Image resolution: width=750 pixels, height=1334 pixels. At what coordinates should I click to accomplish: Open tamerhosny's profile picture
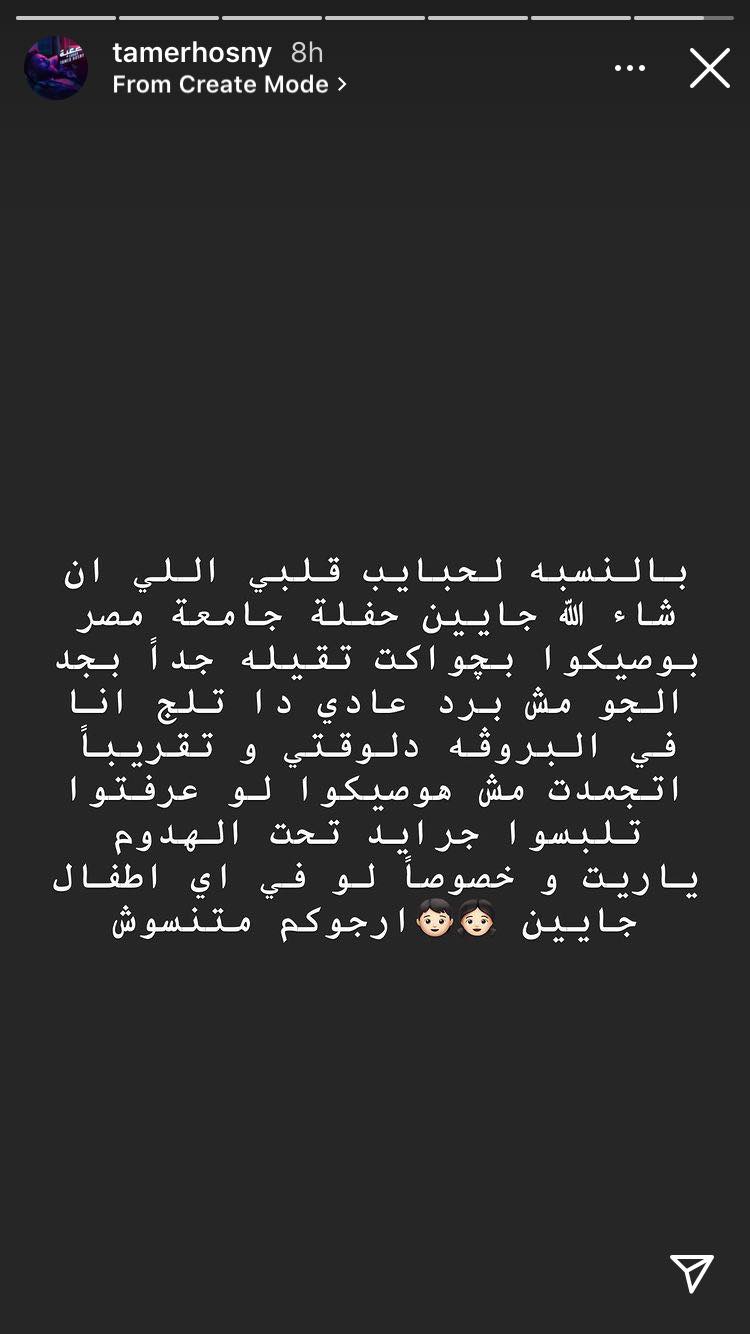click(x=56, y=68)
